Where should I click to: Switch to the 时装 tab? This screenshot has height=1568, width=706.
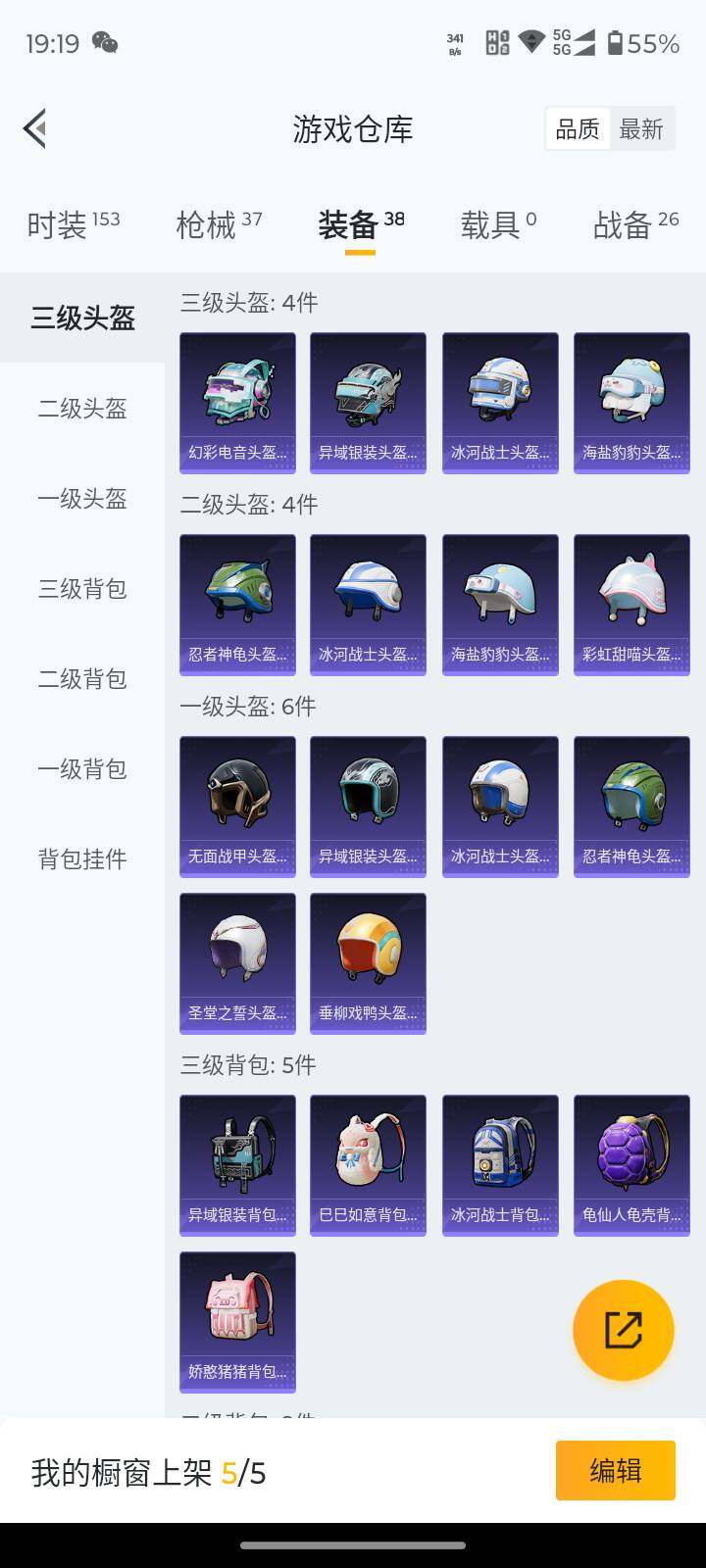pyautogui.click(x=73, y=224)
